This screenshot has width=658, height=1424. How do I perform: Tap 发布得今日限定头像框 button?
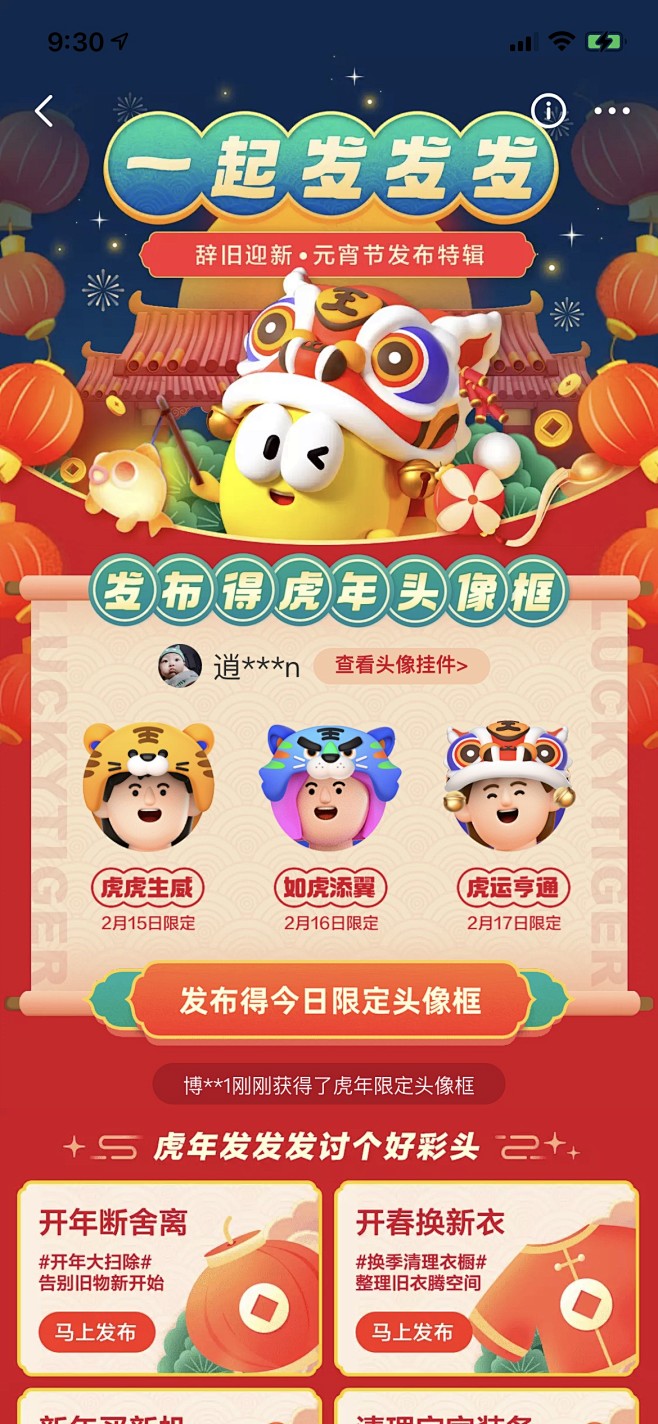tap(330, 1000)
